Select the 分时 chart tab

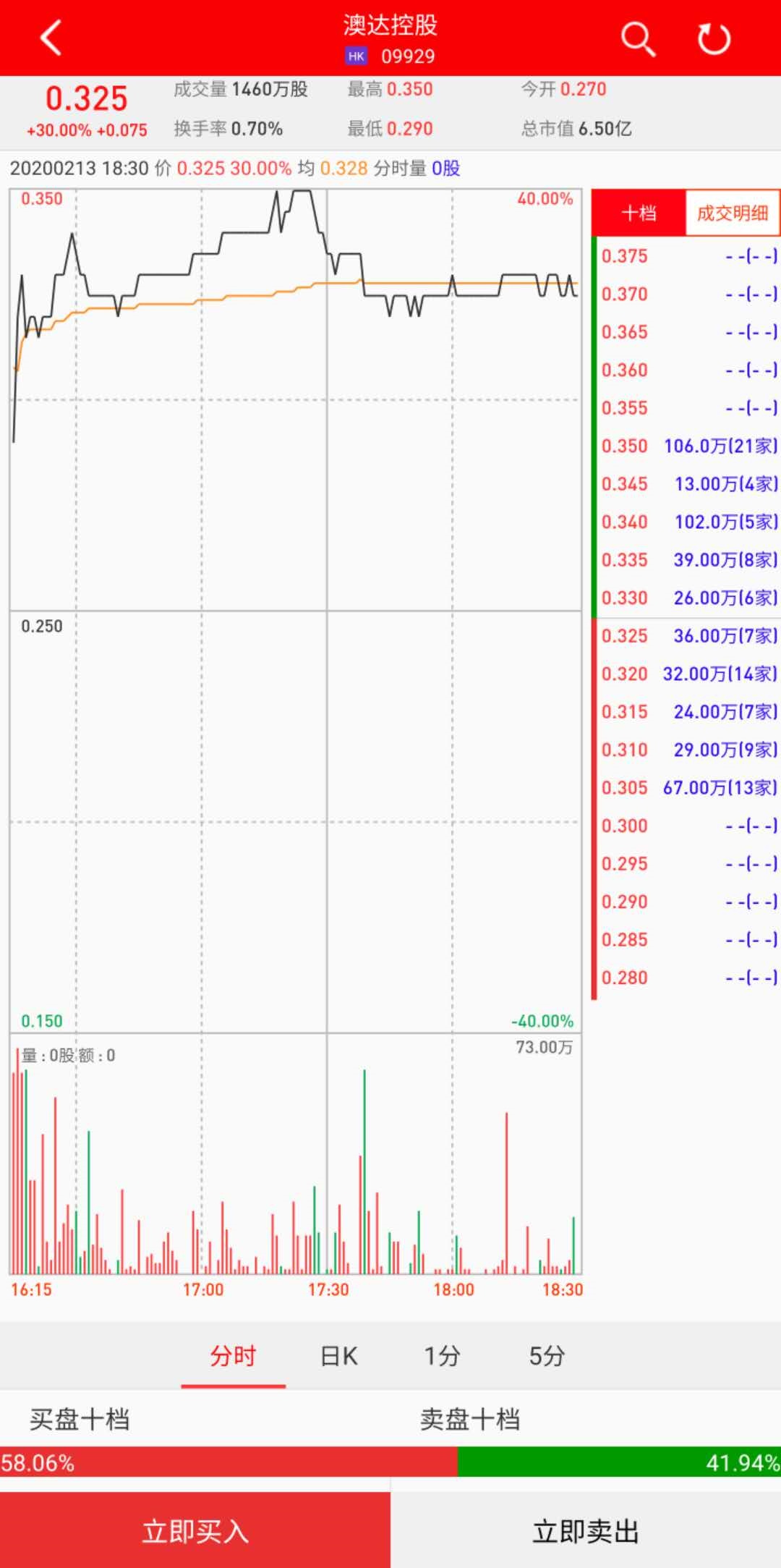233,1356
